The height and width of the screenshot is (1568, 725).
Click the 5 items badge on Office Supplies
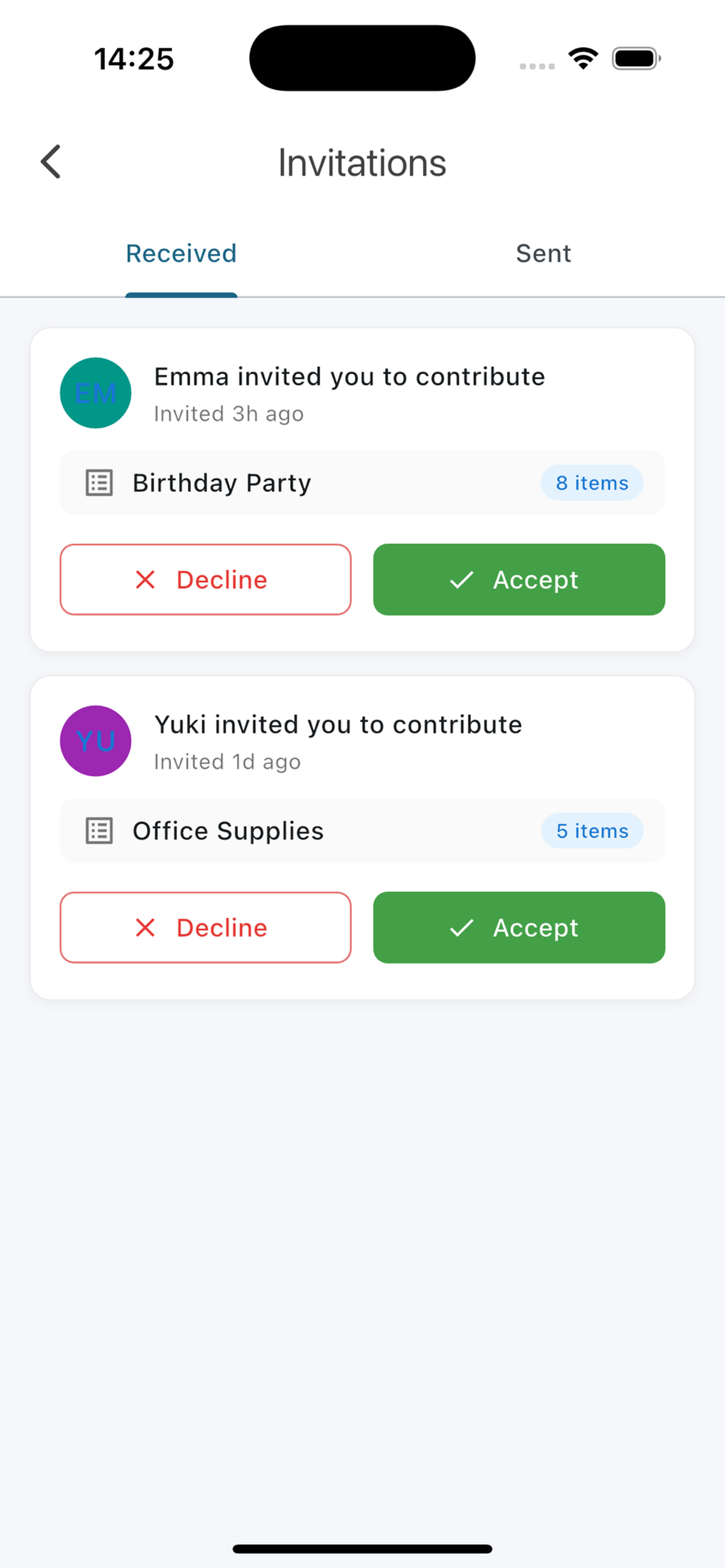592,830
